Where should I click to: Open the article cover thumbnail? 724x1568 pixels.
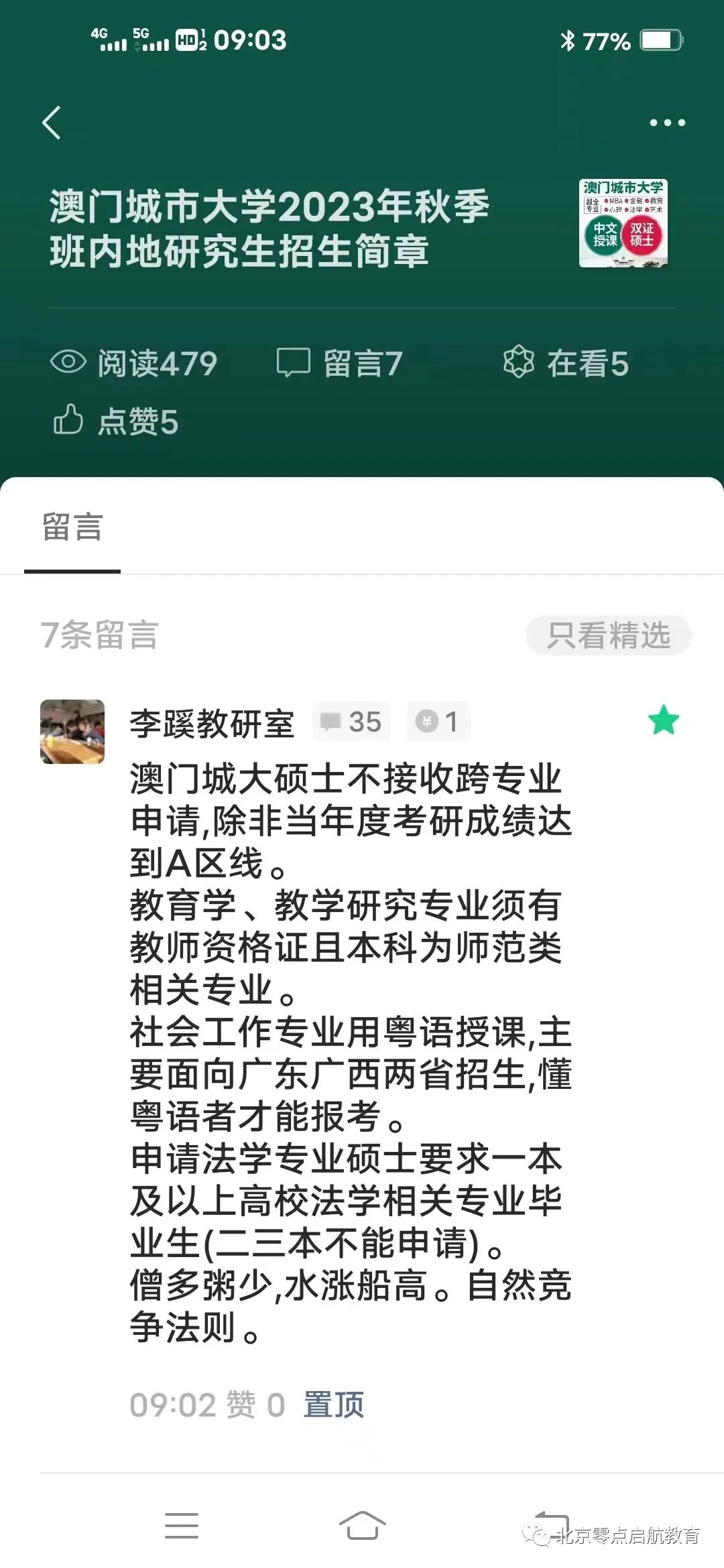pos(623,223)
